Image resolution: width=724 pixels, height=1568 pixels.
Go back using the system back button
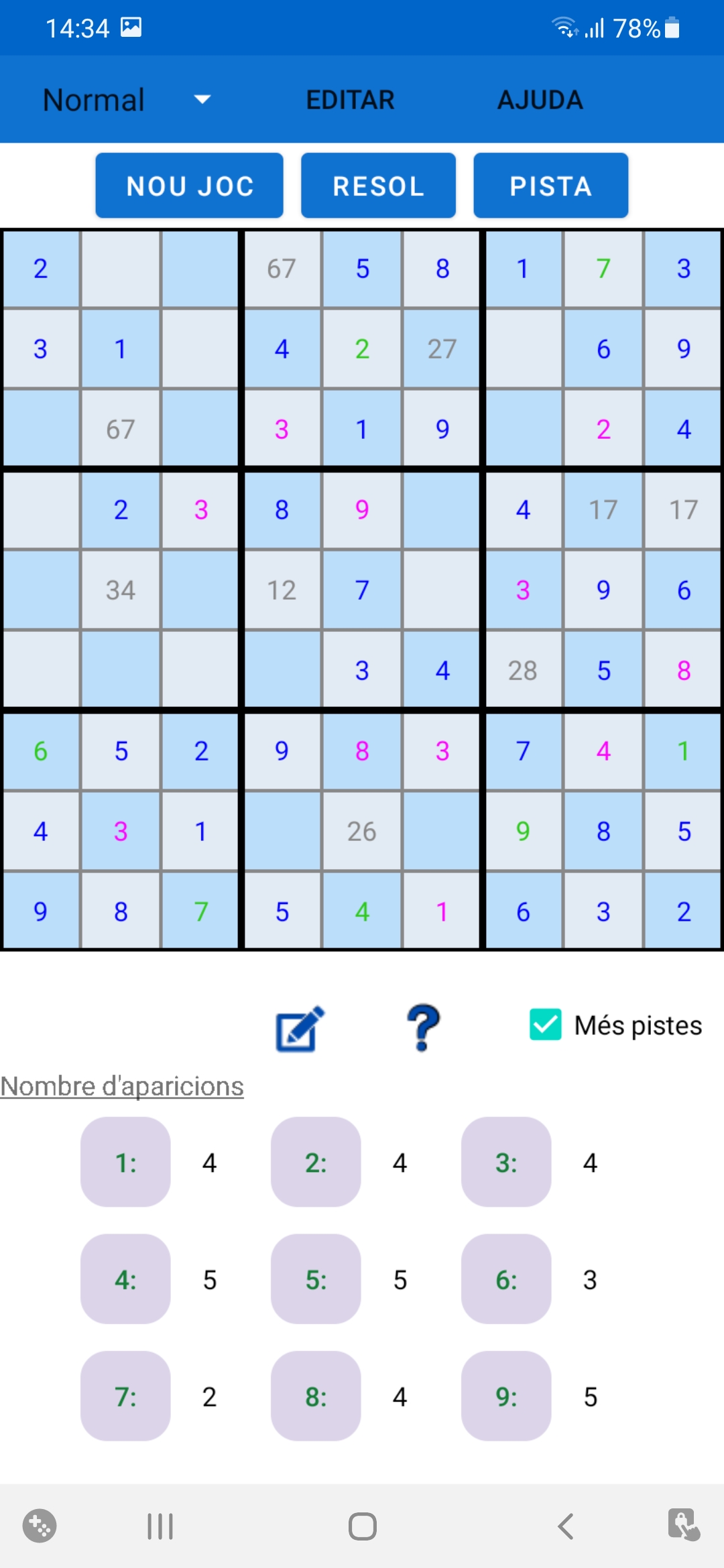point(565,1526)
